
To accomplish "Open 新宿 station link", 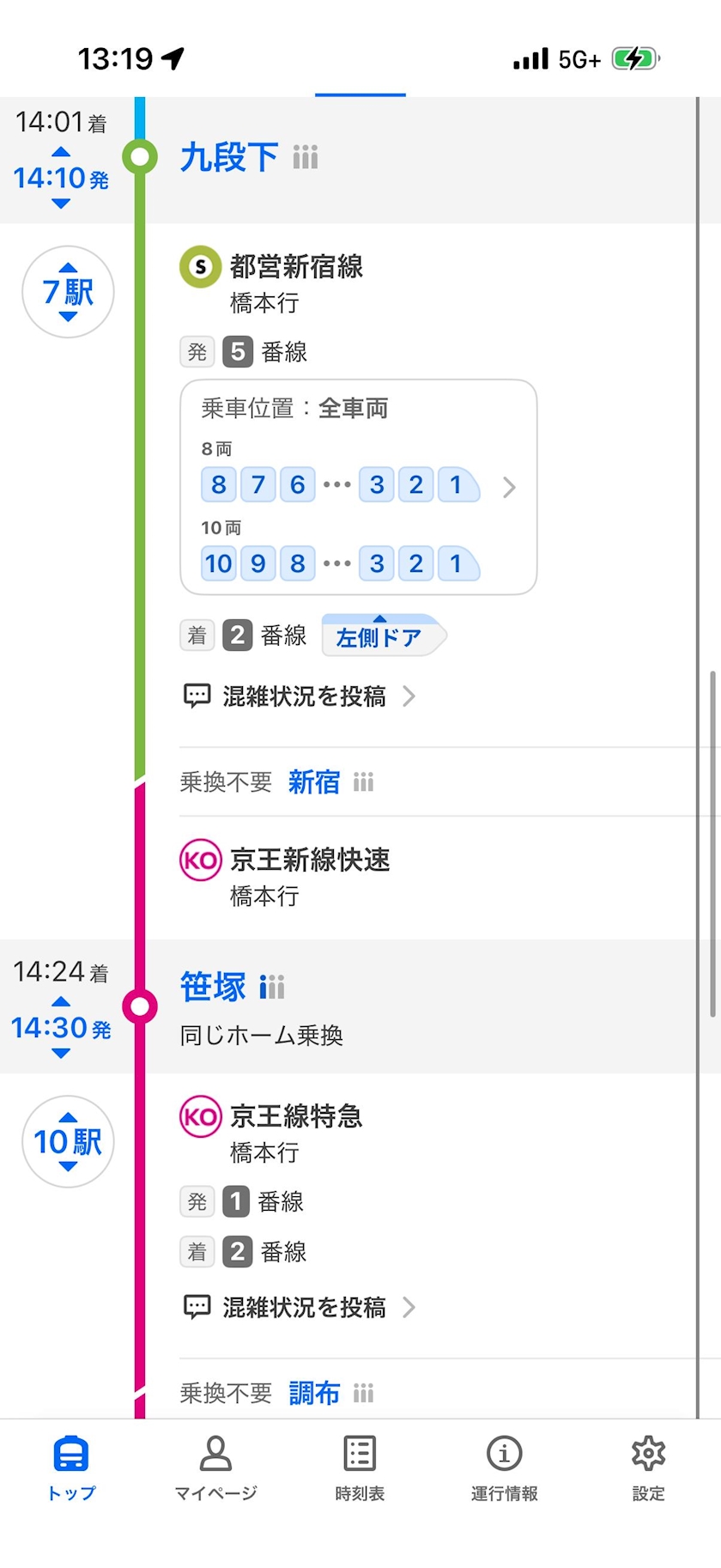I will tap(314, 782).
